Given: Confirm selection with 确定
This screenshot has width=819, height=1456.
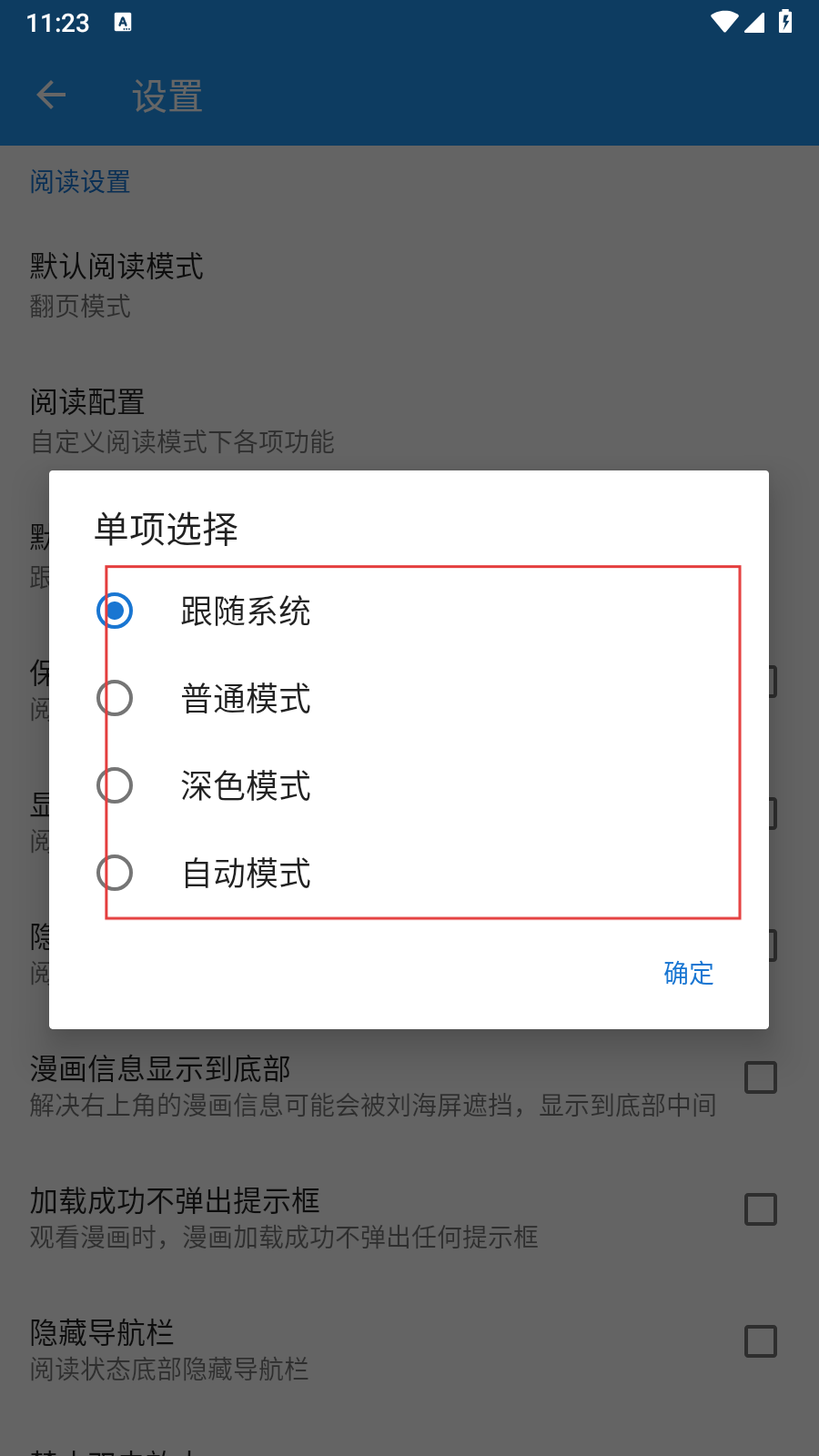Looking at the screenshot, I should click(x=688, y=973).
